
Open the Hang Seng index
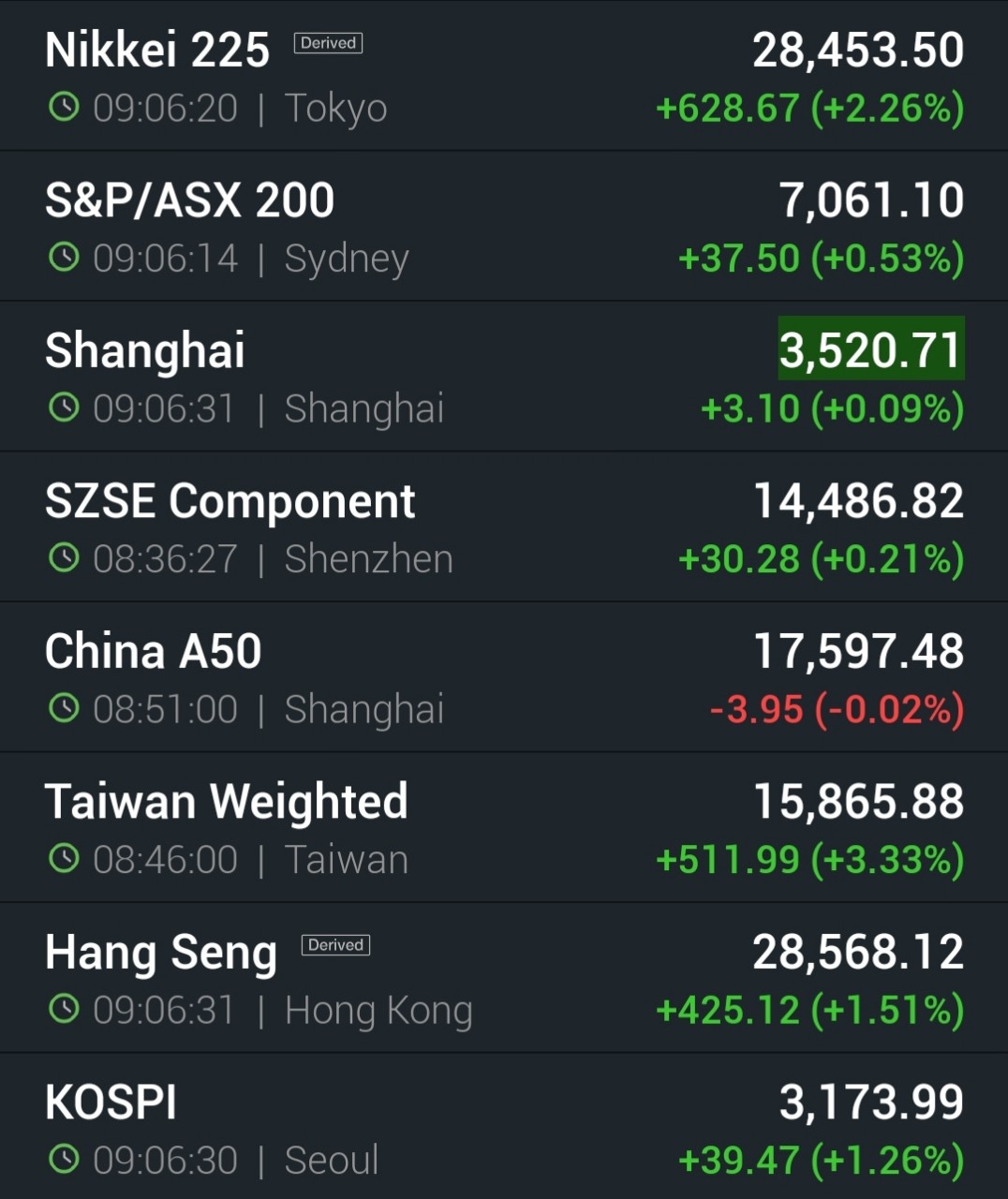coord(161,953)
